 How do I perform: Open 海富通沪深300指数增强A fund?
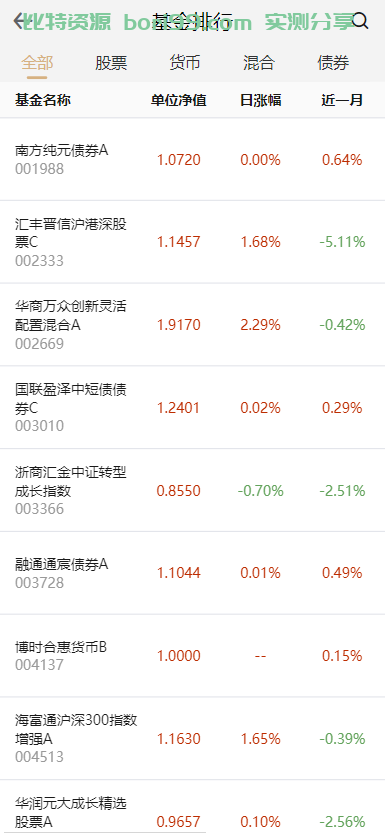click(192, 738)
